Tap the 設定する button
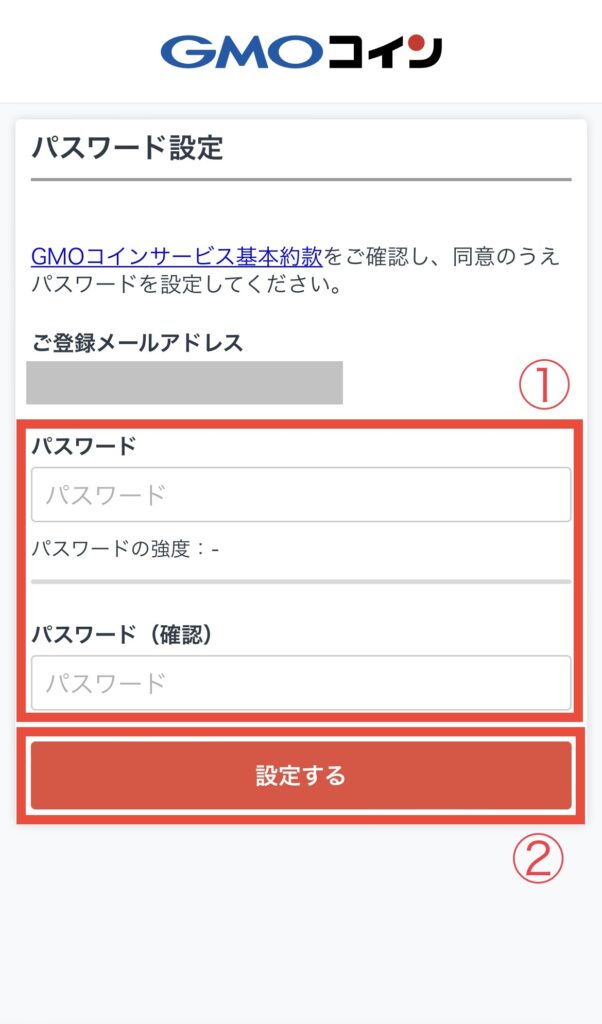Viewport: 602px width, 1024px height. tap(301, 775)
